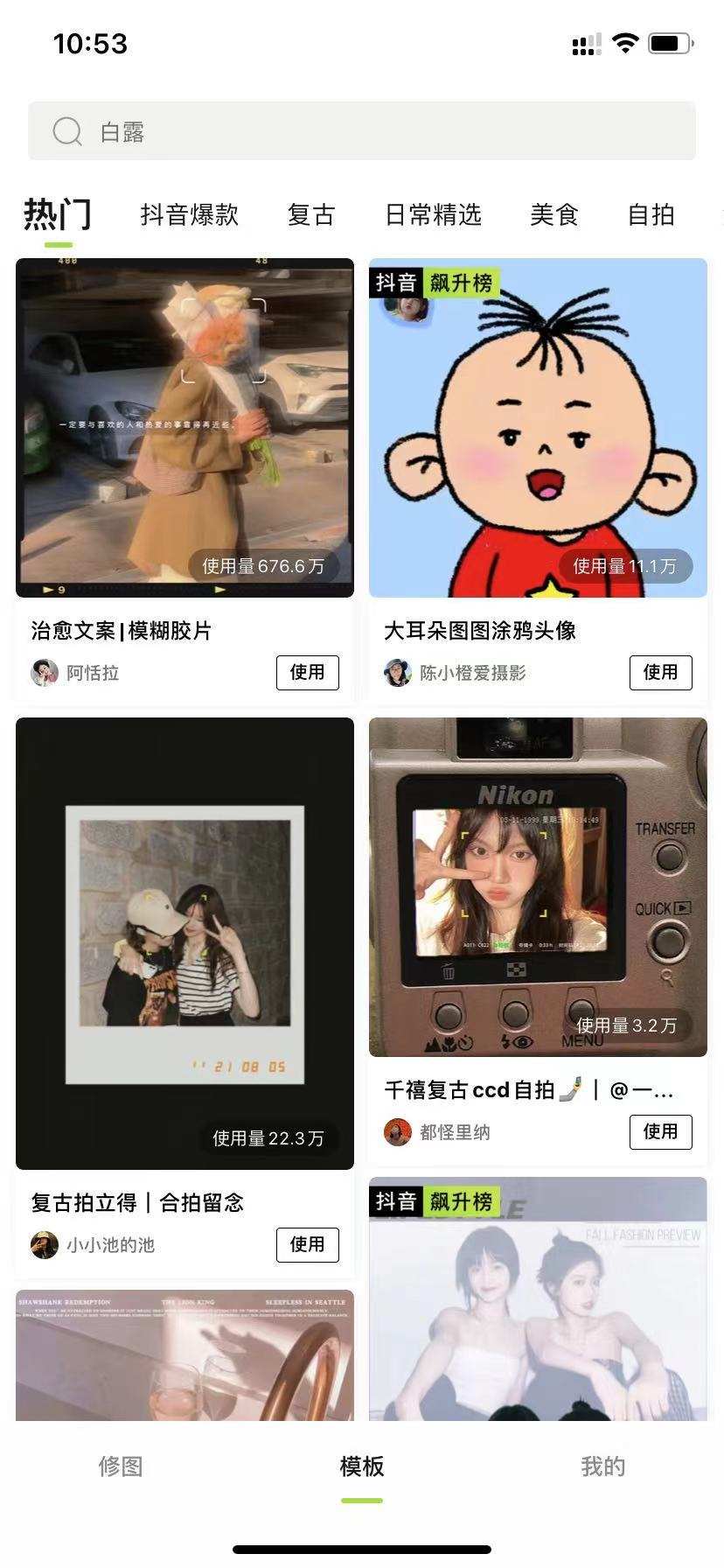Switch to the 自拍 tab
The image size is (724, 1568).
(651, 214)
